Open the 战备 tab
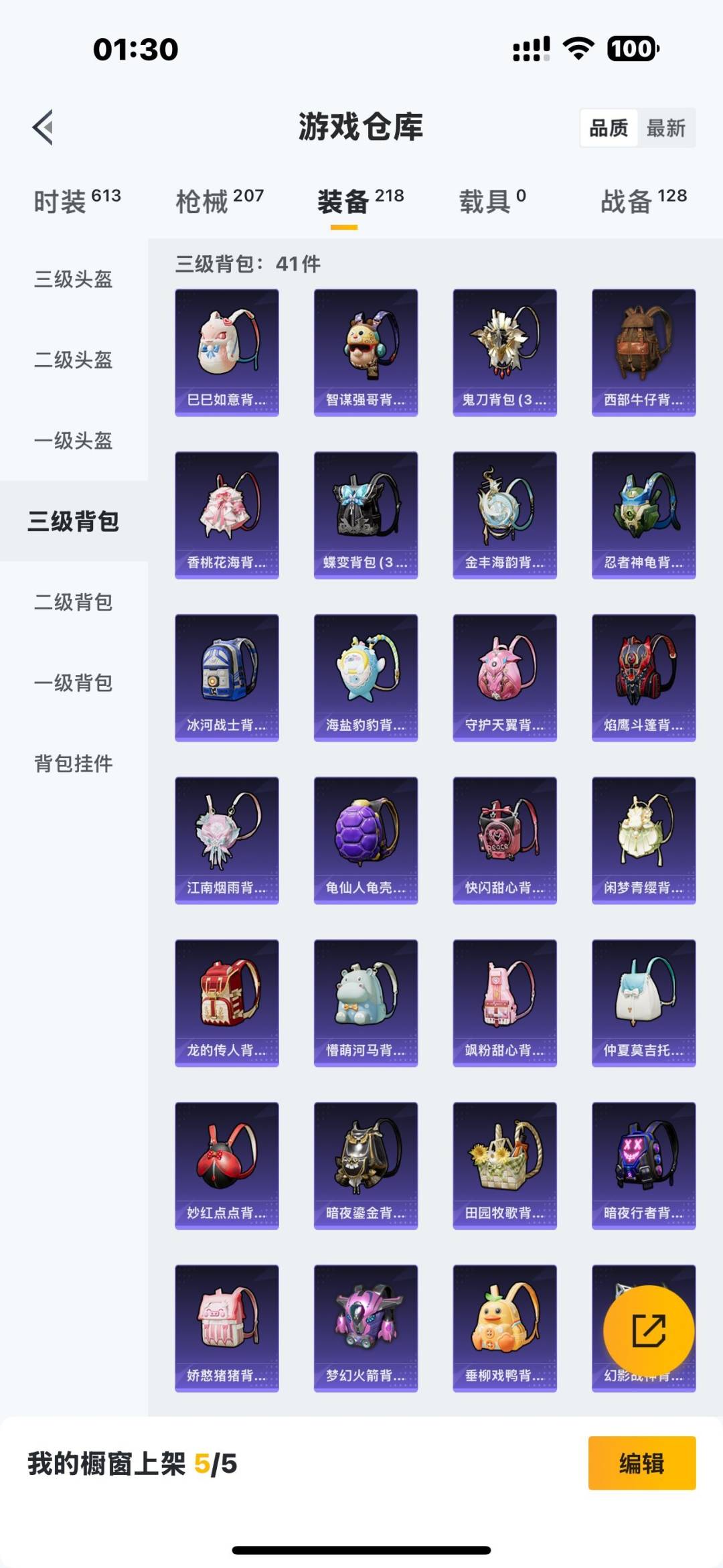 (644, 200)
